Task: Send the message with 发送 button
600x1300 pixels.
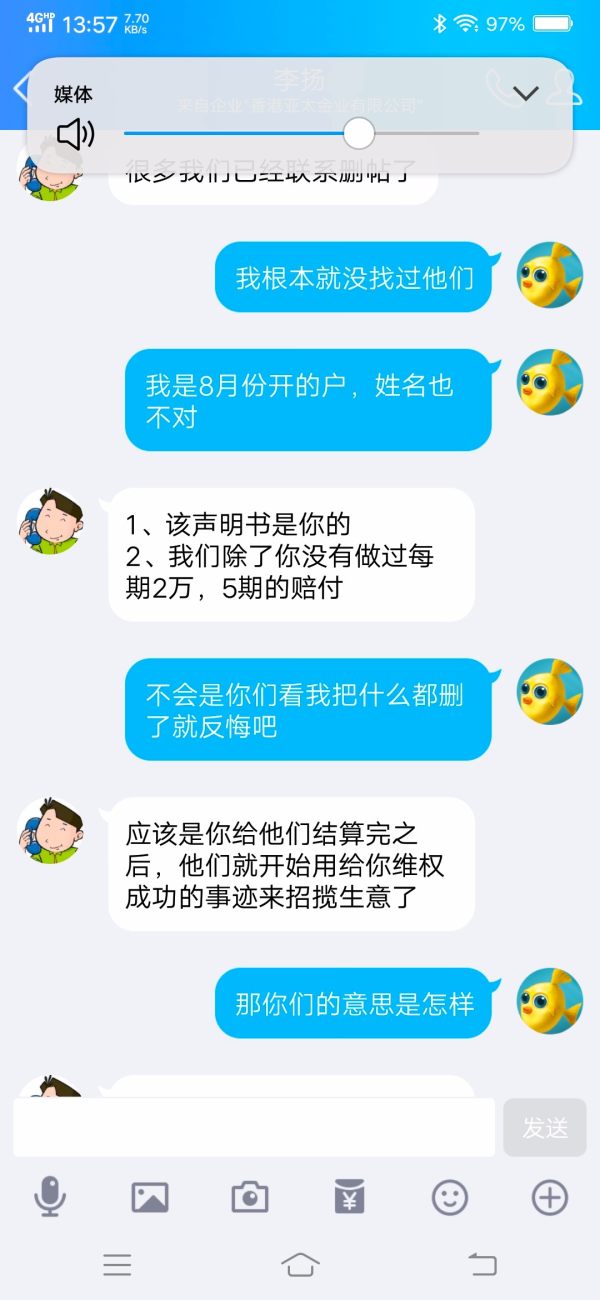Action: pyautogui.click(x=545, y=1127)
